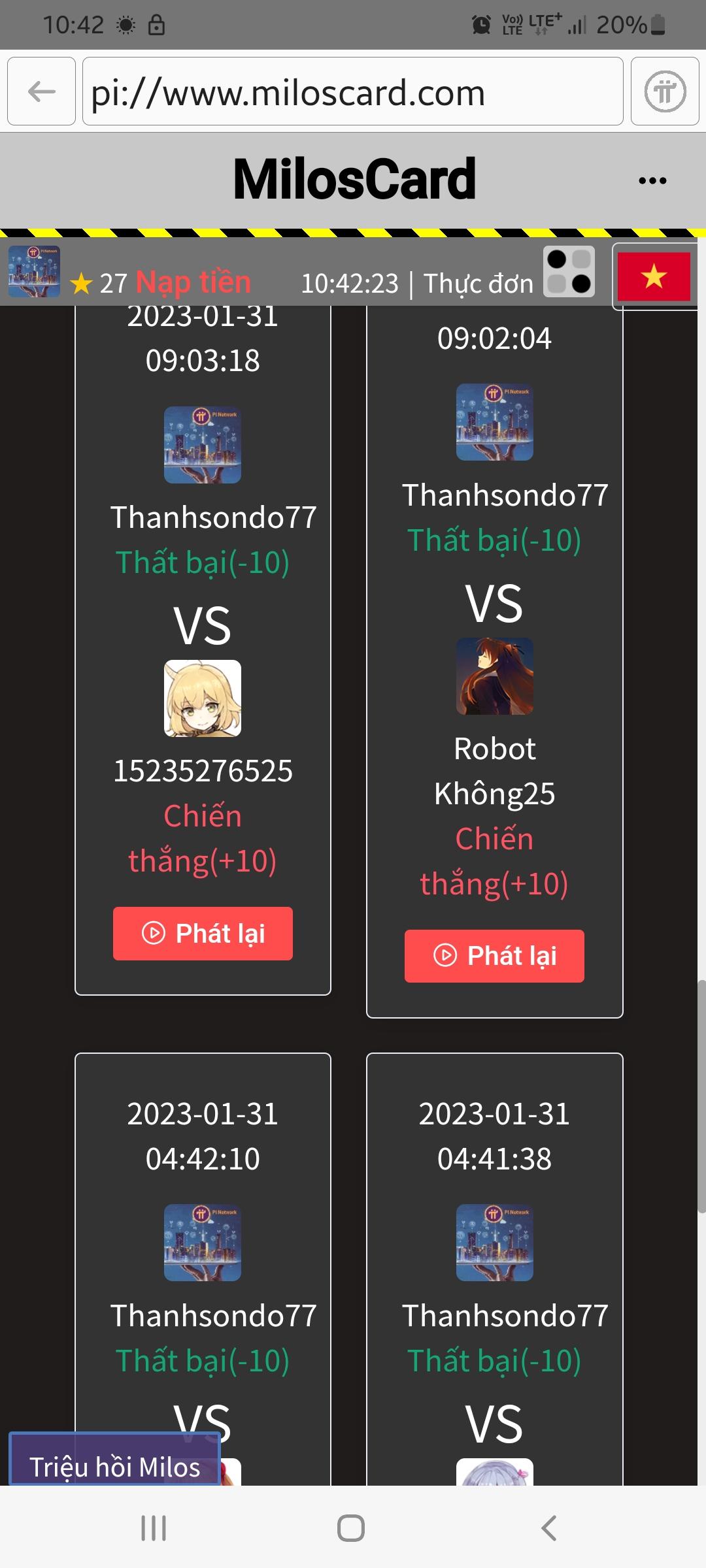Change language via the Vietnam flag
The image size is (706, 1568).
[654, 276]
